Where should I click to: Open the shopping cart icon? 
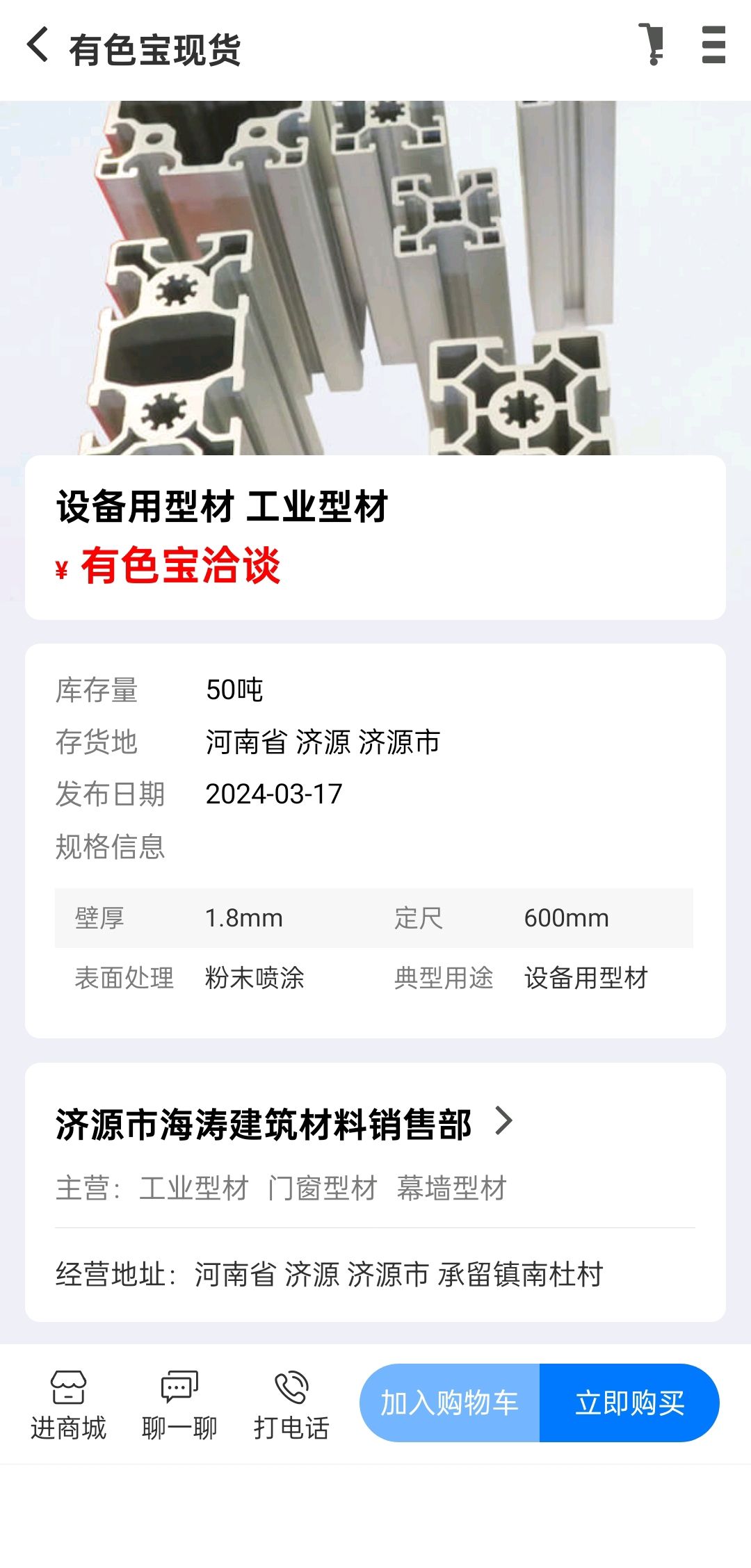[x=652, y=45]
